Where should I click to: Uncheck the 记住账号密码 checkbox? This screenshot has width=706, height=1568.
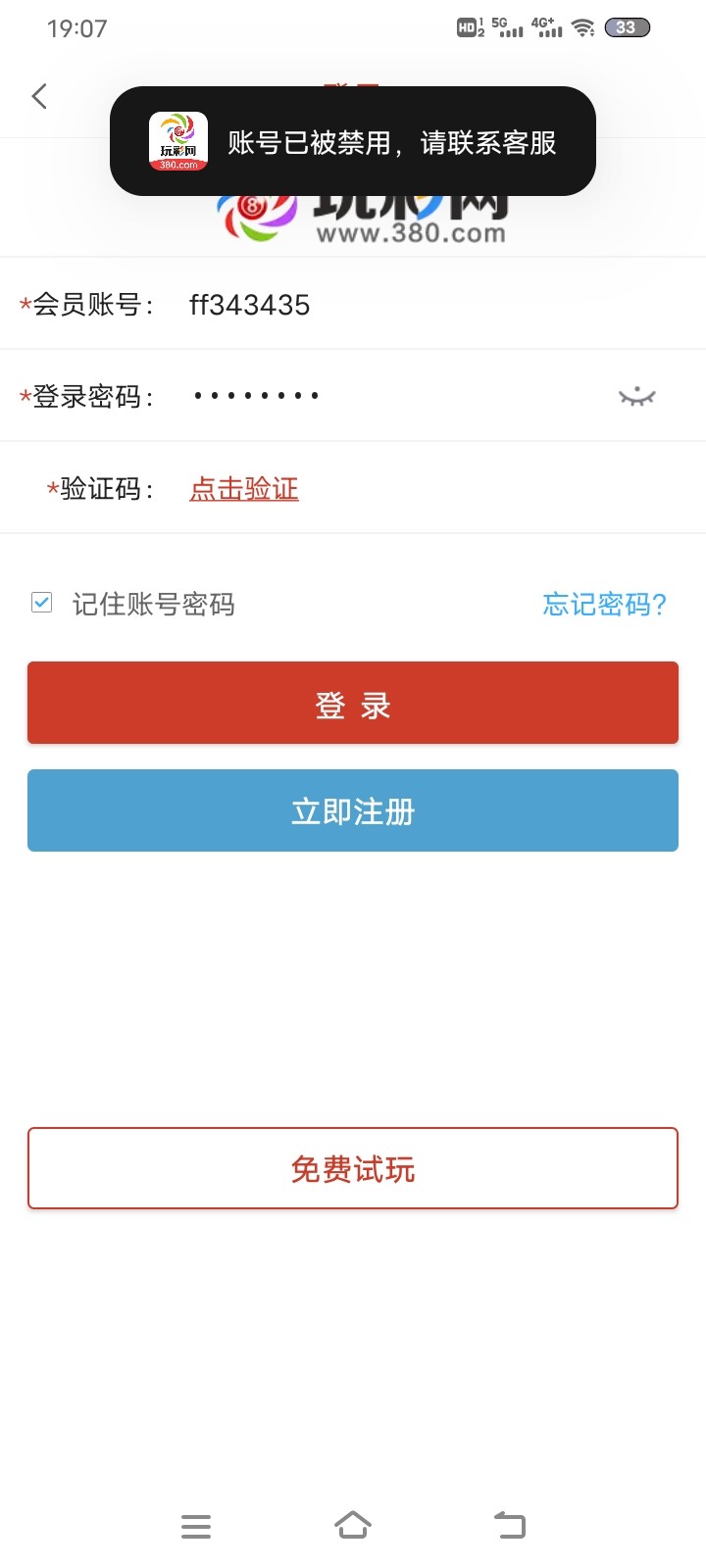pyautogui.click(x=41, y=603)
